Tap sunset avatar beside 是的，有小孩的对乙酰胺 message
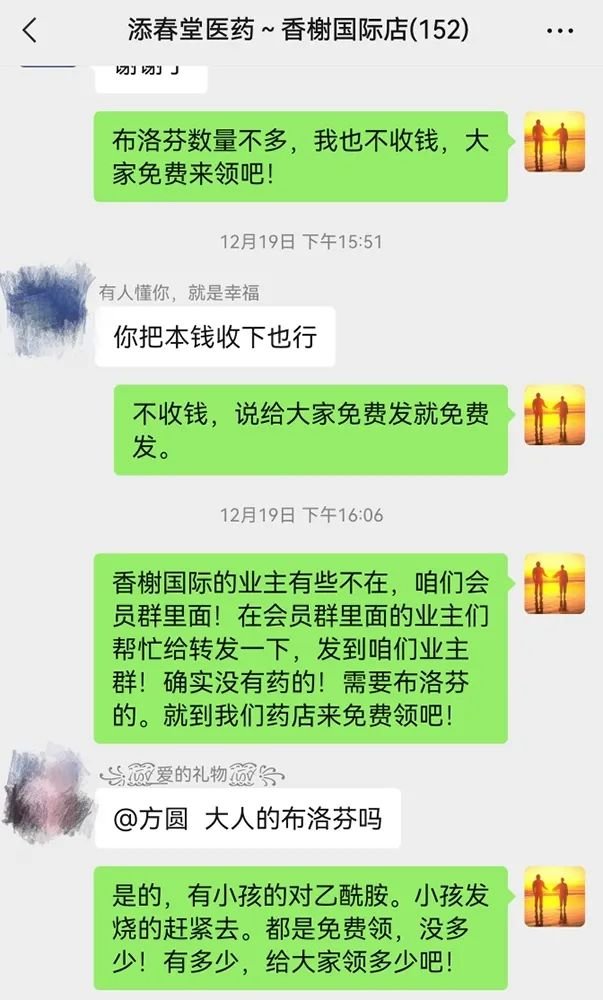Viewport: 603px width, 1000px height. pos(554,896)
